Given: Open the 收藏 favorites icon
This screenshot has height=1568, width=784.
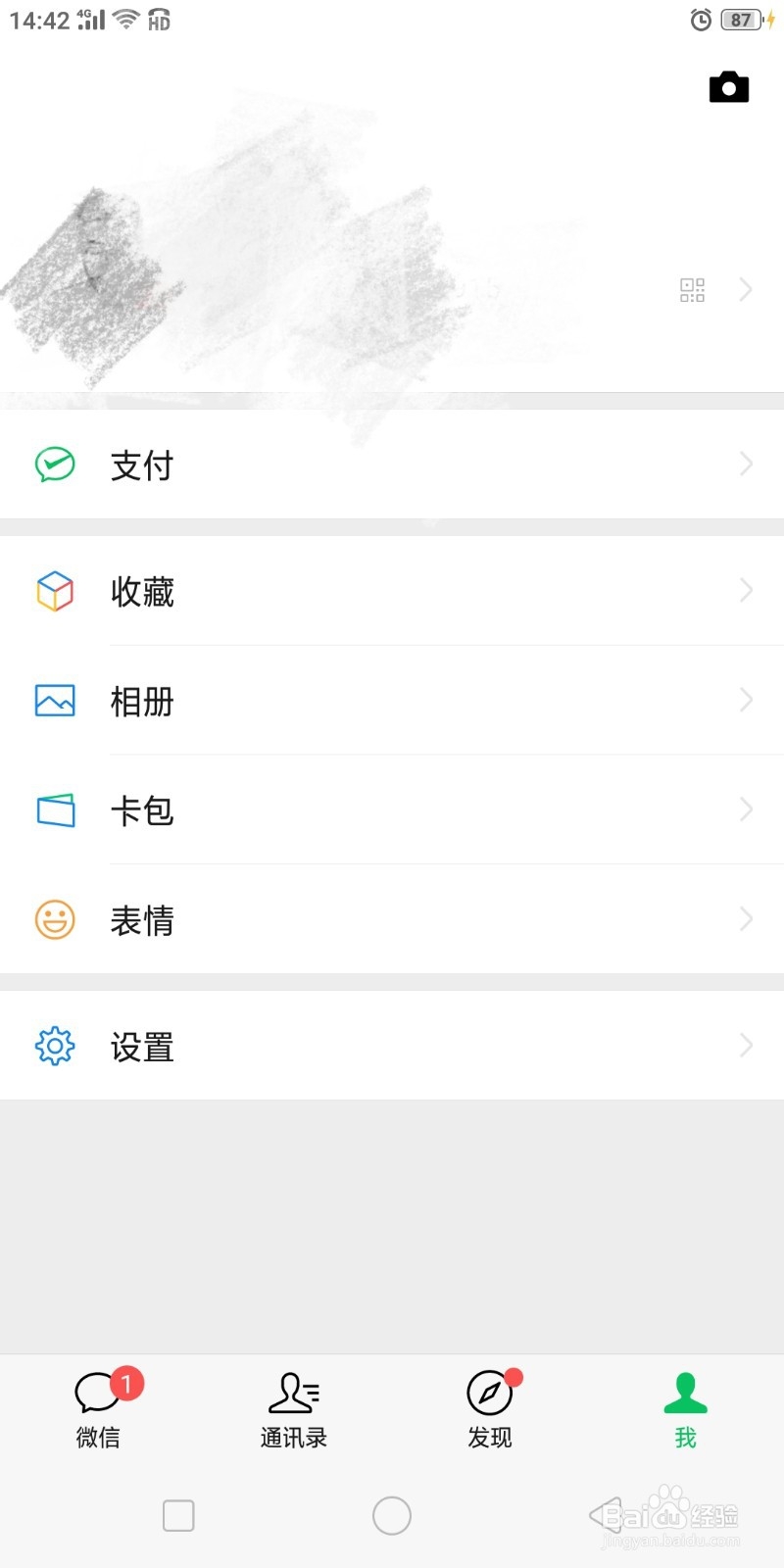Looking at the screenshot, I should 55,592.
